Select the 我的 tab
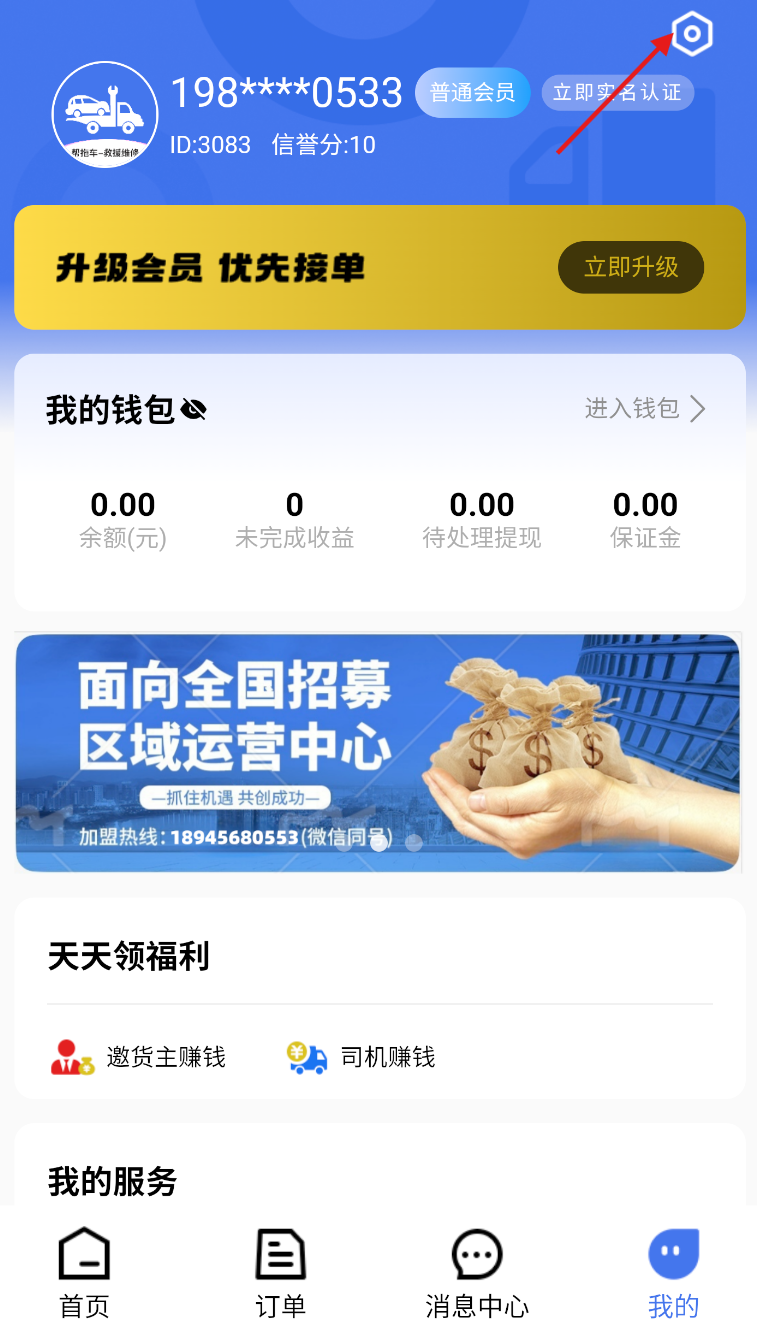757x1324 pixels. [673, 1272]
